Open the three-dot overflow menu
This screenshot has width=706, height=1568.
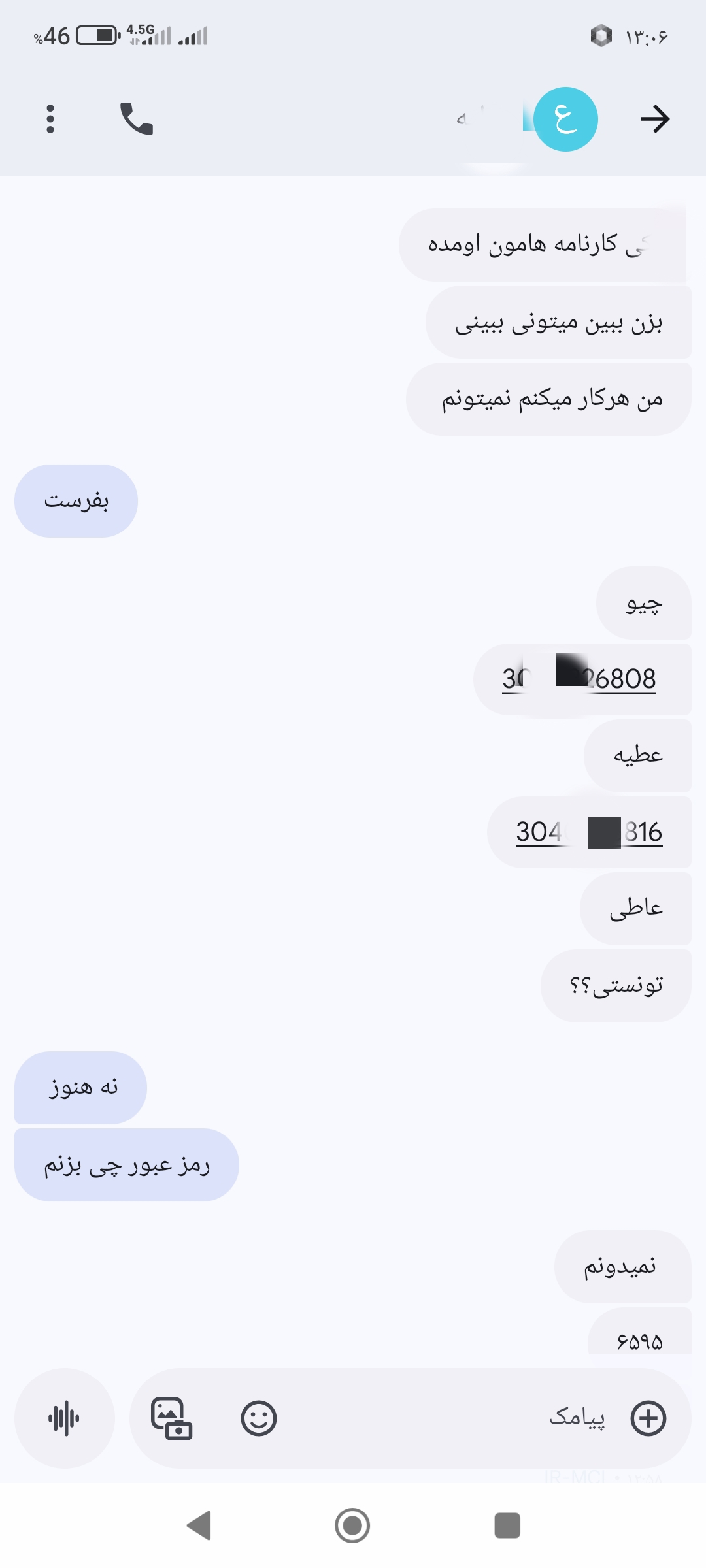point(50,119)
